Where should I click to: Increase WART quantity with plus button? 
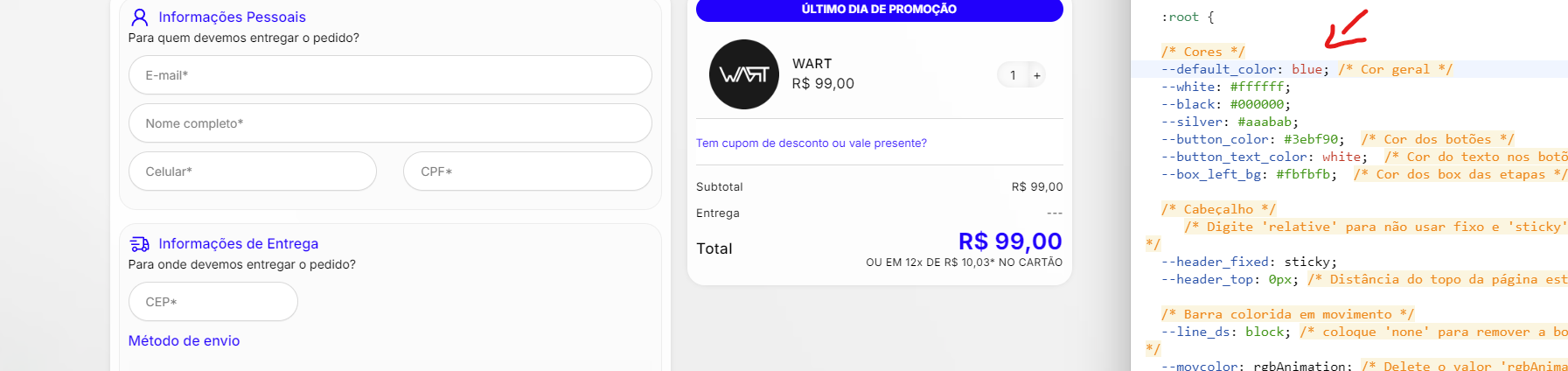point(1037,75)
